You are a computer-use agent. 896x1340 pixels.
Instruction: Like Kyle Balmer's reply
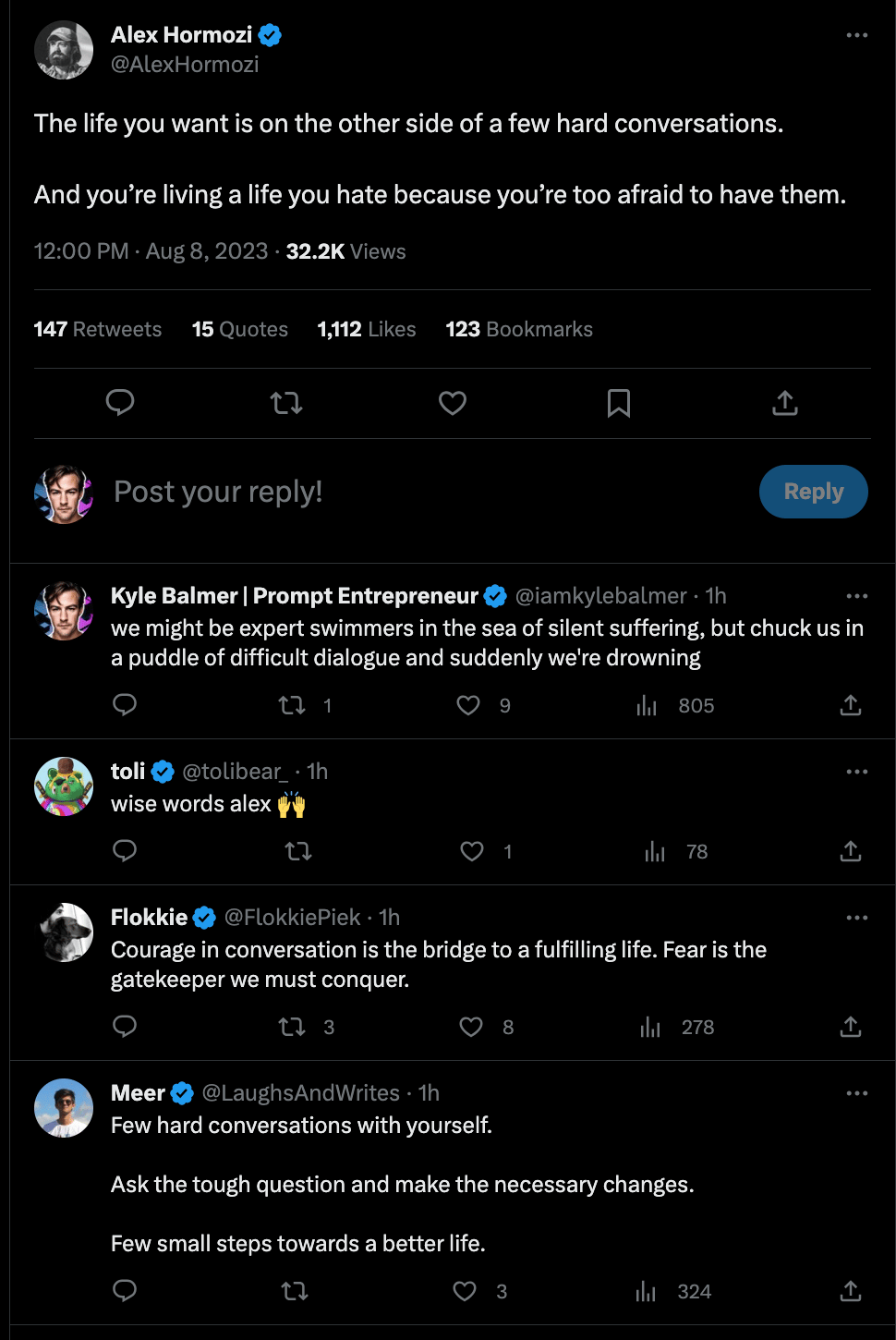(468, 706)
